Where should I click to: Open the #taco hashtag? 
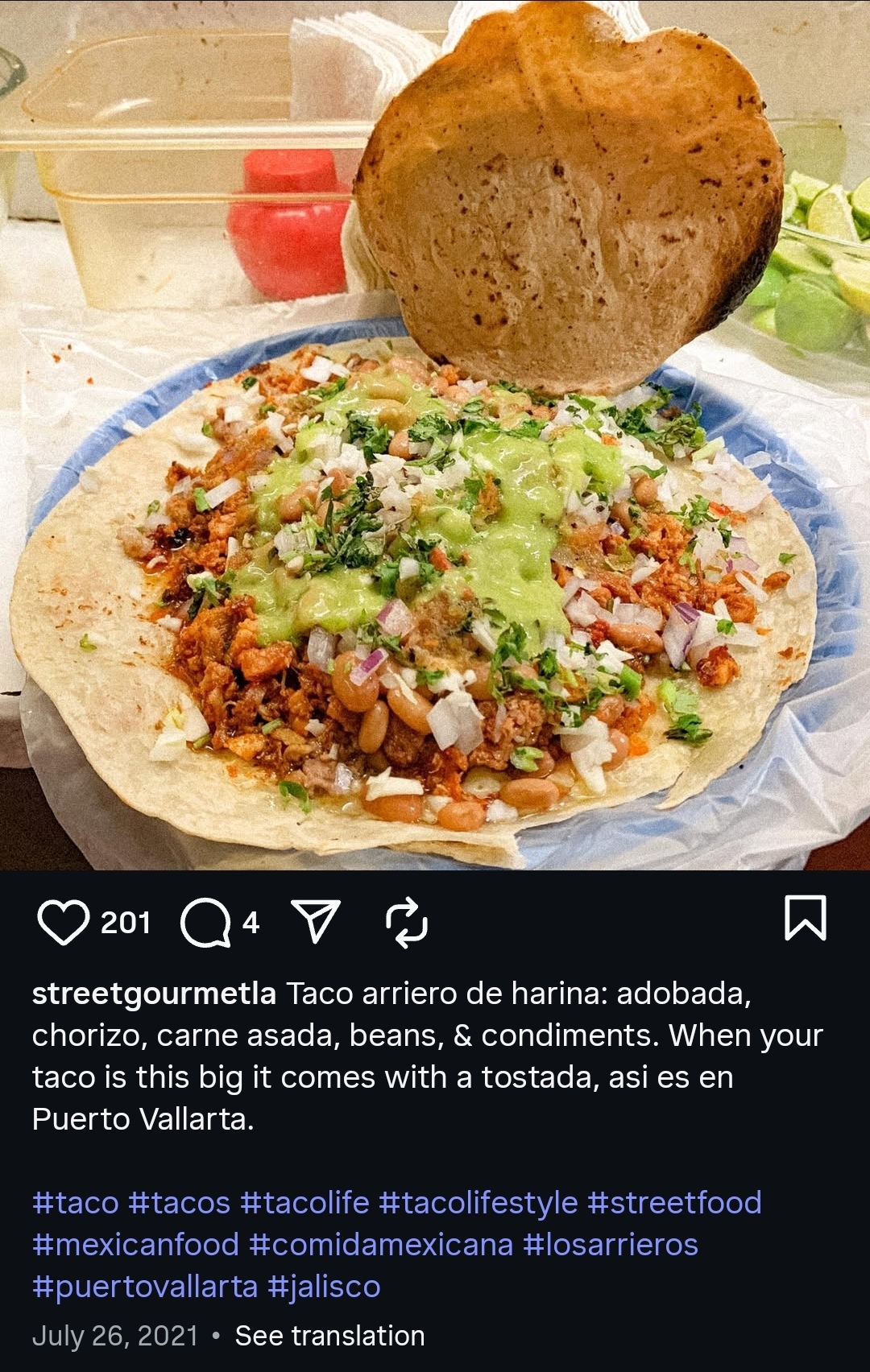76,1203
